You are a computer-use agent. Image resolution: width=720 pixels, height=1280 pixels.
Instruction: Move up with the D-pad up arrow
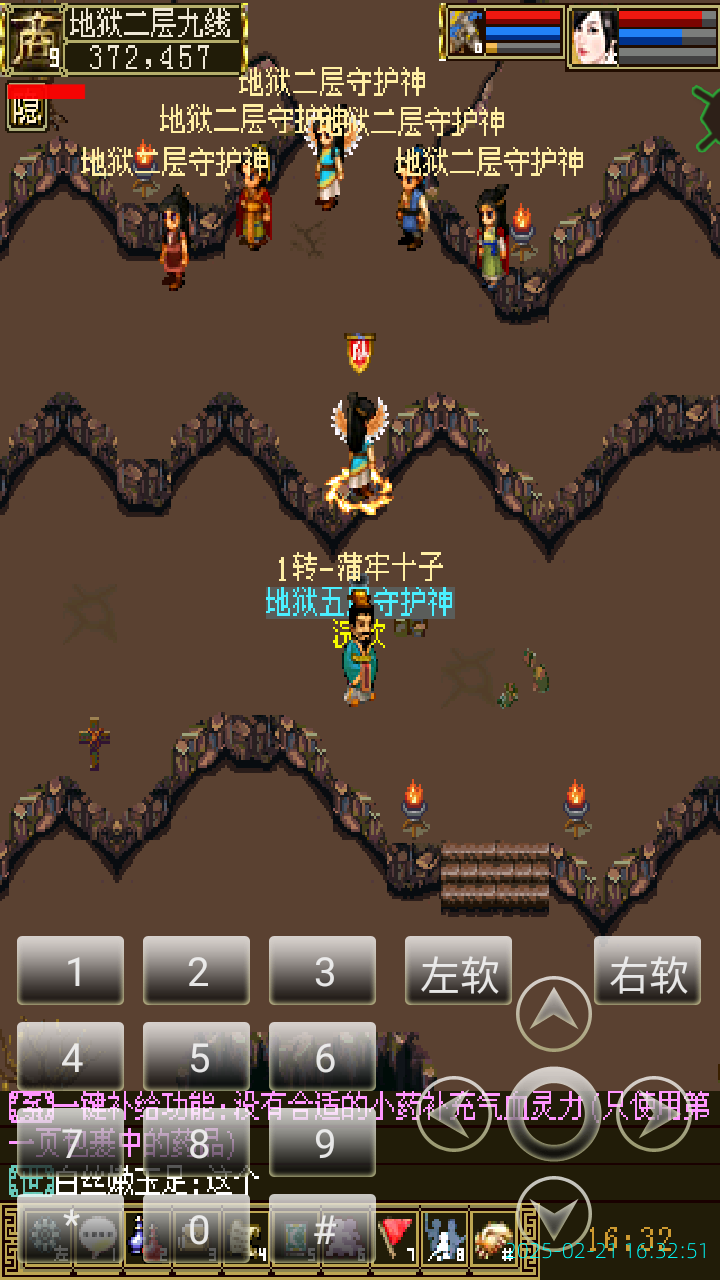(553, 1014)
